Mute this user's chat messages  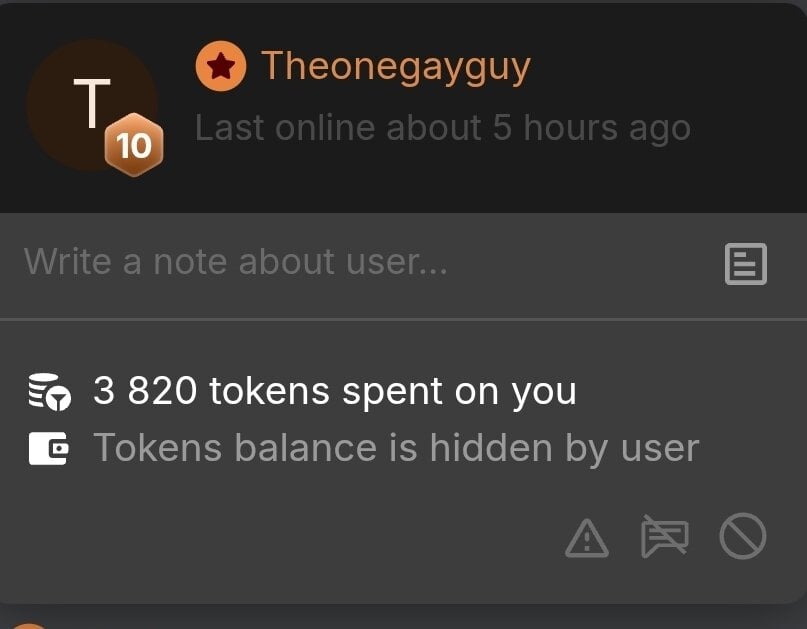coord(664,538)
